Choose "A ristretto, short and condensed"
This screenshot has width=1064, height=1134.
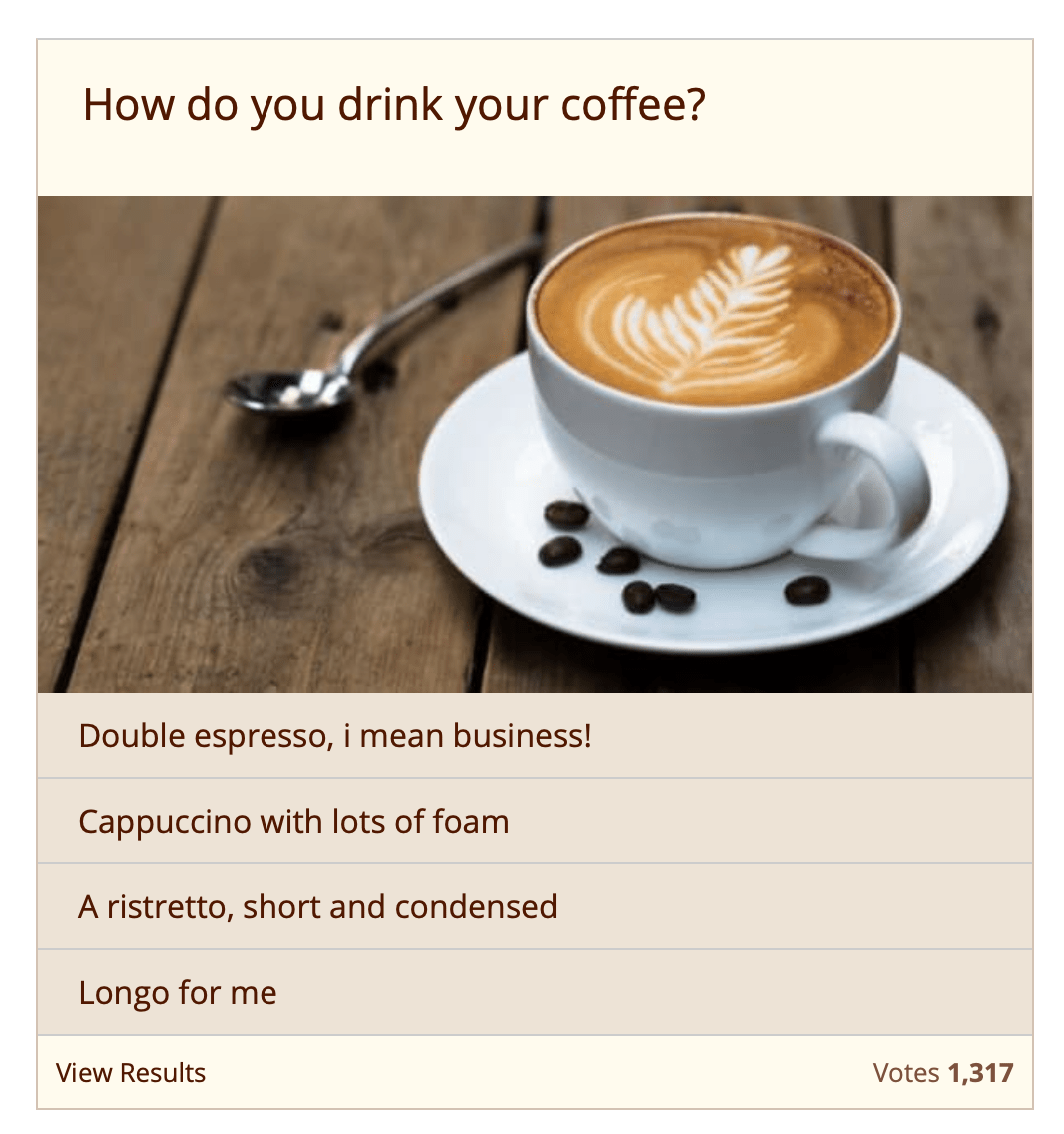pos(317,906)
